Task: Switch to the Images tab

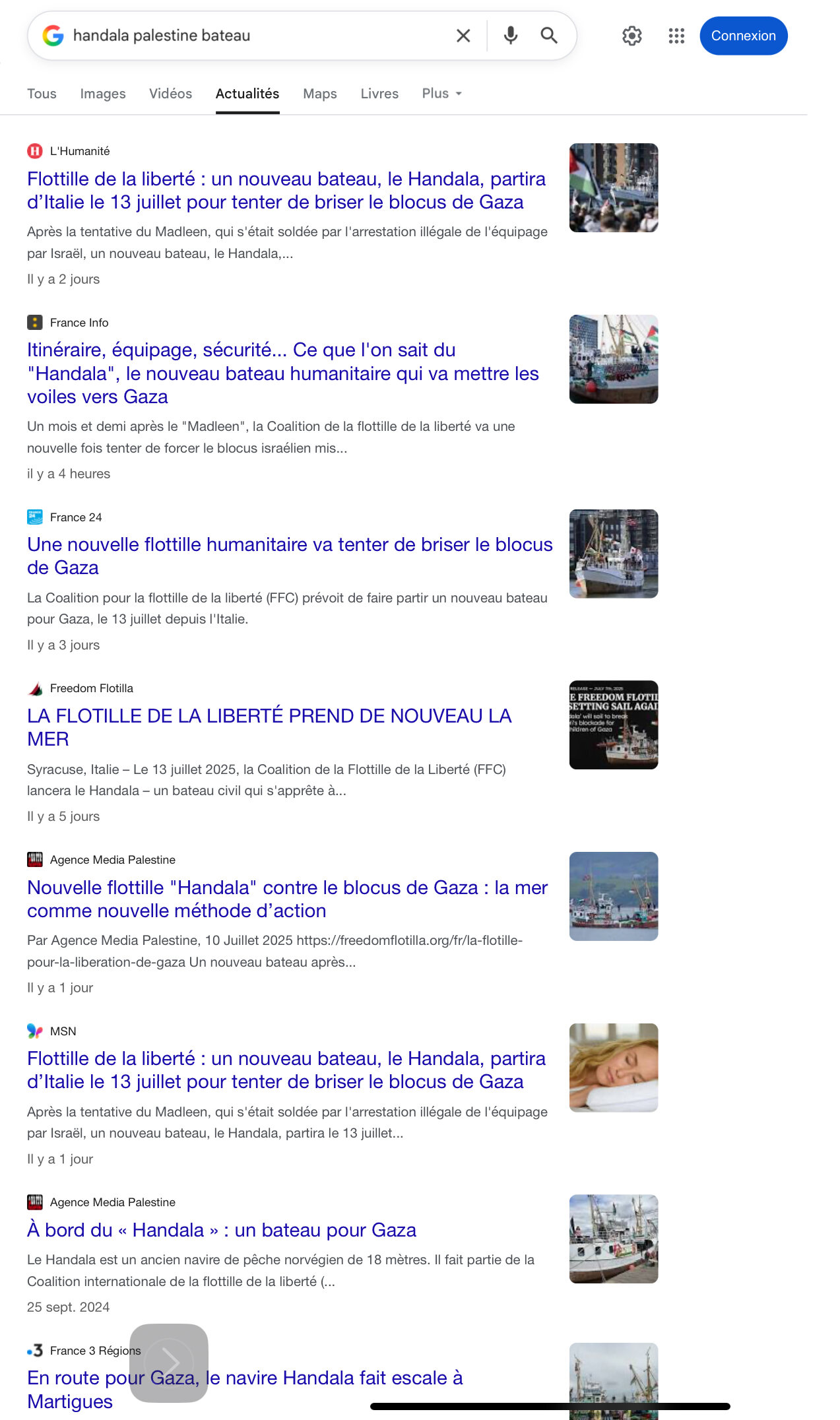Action: pyautogui.click(x=103, y=94)
